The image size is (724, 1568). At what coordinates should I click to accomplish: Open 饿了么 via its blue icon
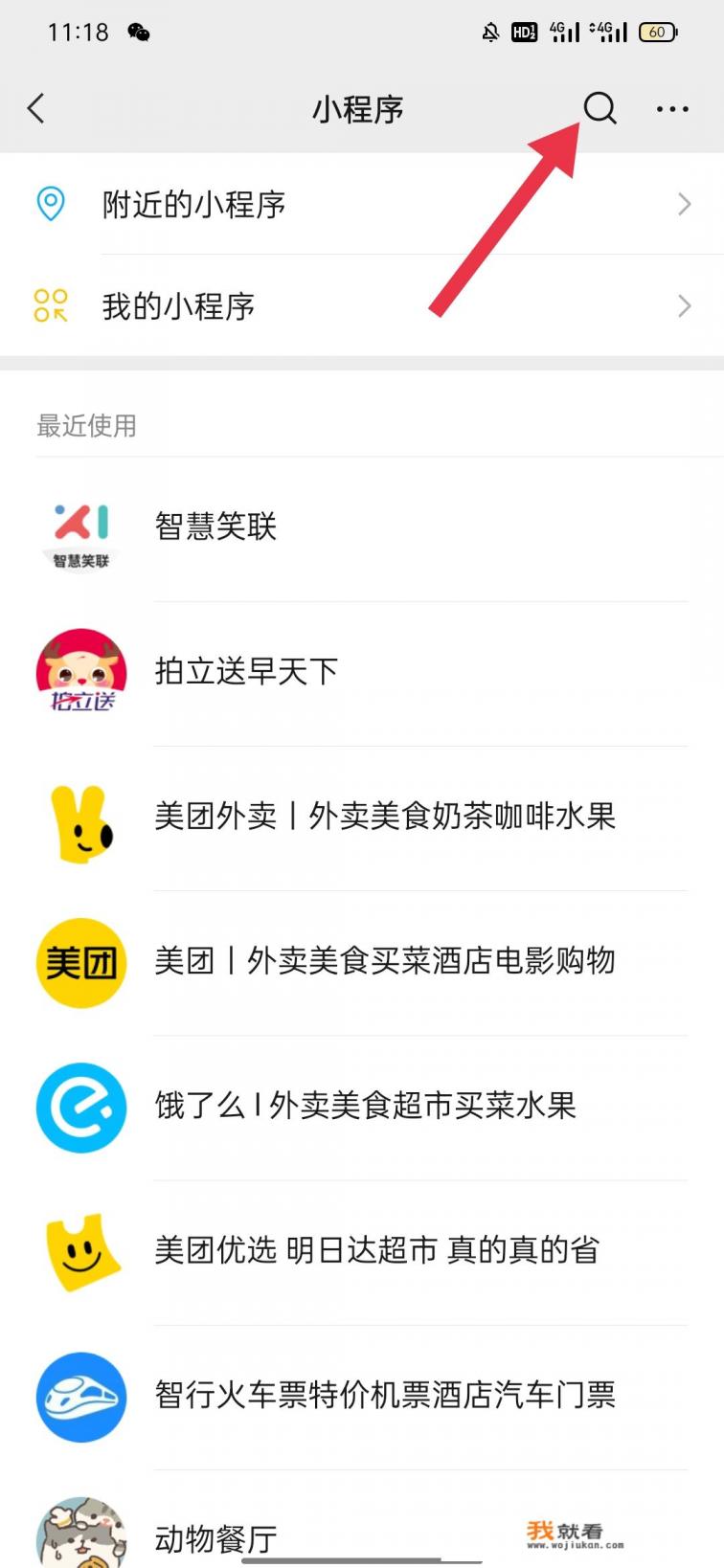point(80,1108)
